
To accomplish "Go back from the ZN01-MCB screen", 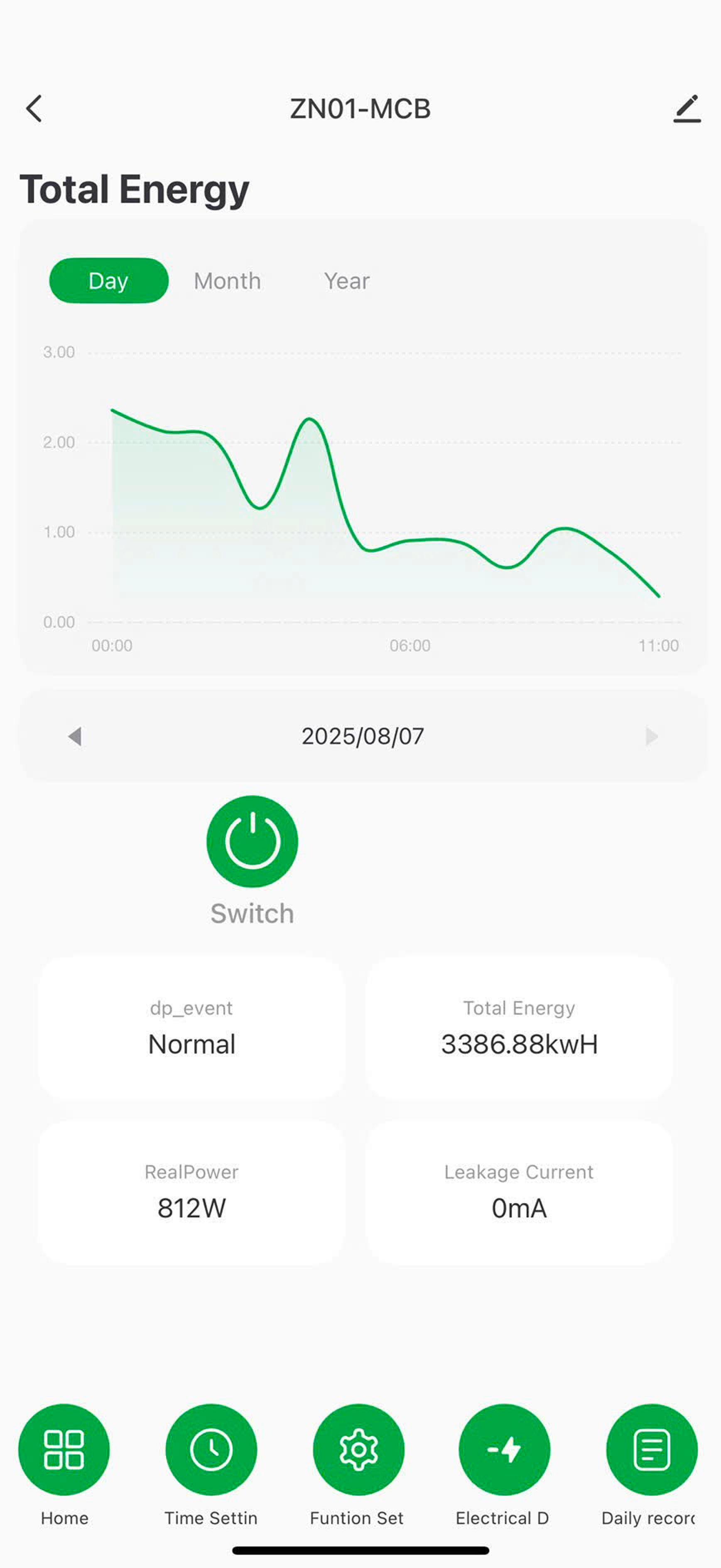I will [x=34, y=109].
